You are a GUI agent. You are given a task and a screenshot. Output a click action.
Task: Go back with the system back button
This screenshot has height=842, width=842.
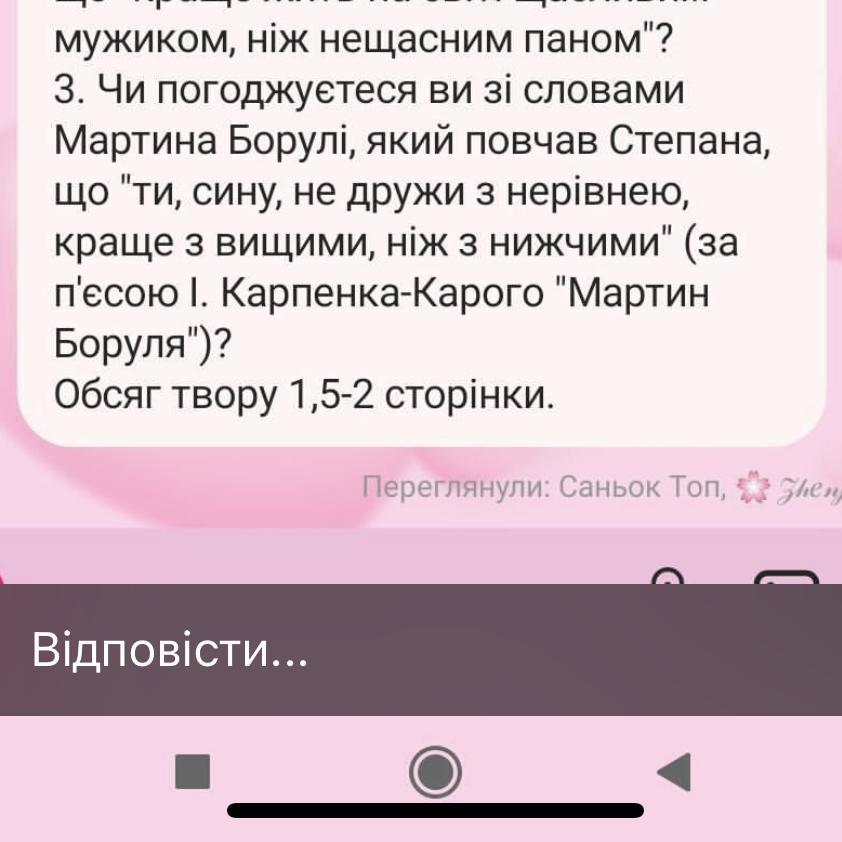point(674,772)
